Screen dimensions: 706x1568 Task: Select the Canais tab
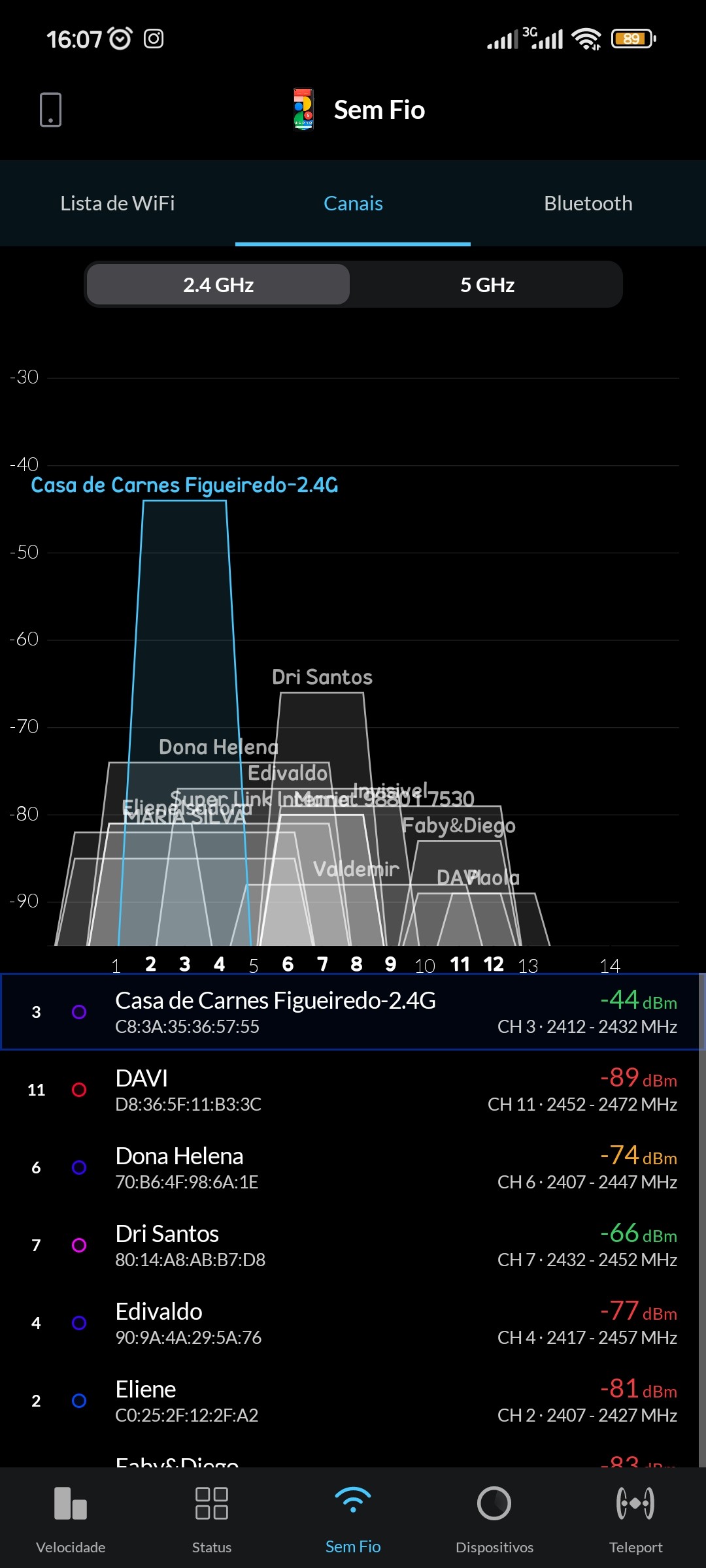point(353,203)
